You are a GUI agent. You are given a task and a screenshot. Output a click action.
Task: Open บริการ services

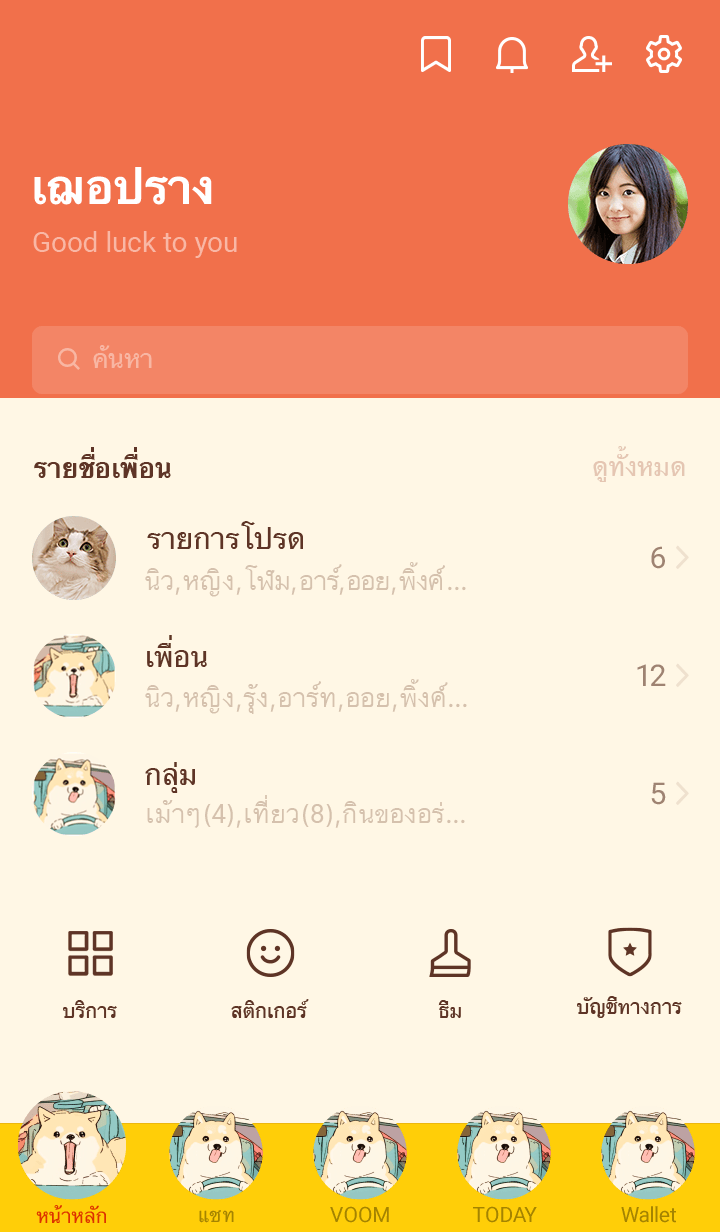[x=90, y=972]
